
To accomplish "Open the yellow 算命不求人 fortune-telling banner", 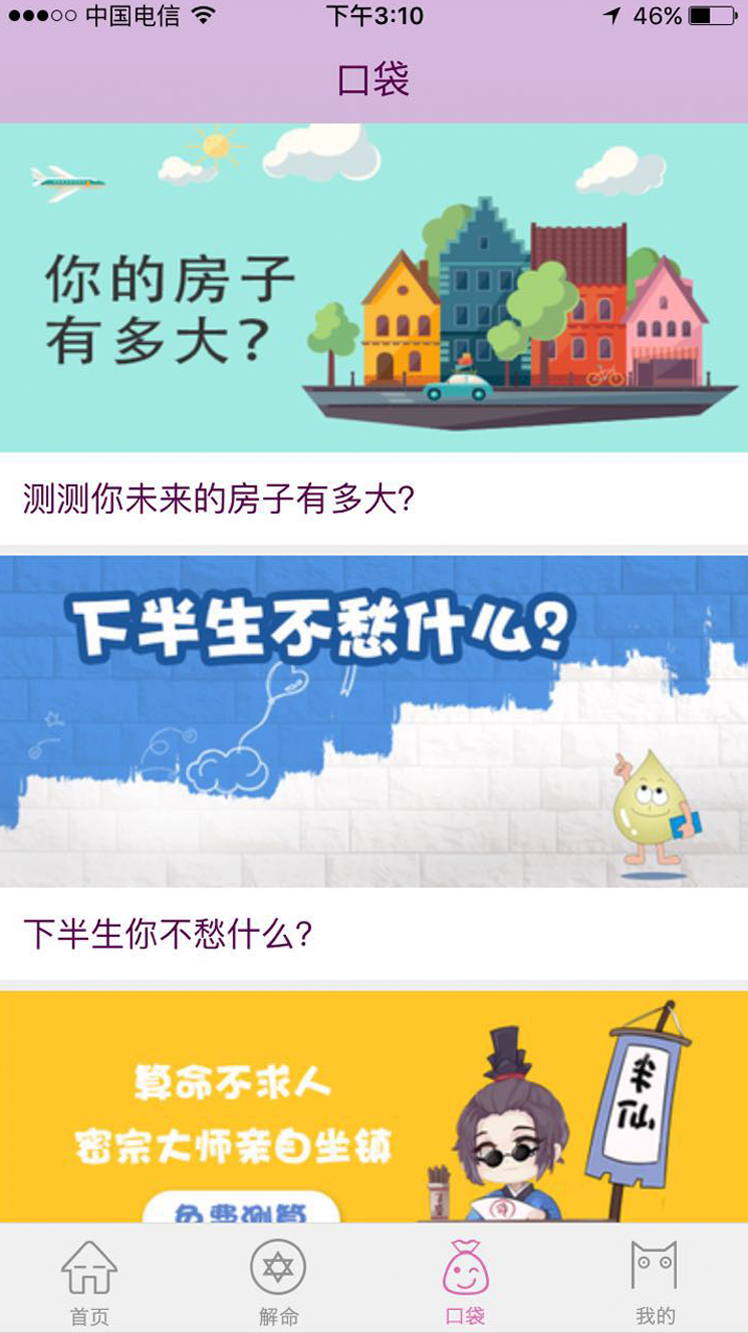I will (x=374, y=1106).
